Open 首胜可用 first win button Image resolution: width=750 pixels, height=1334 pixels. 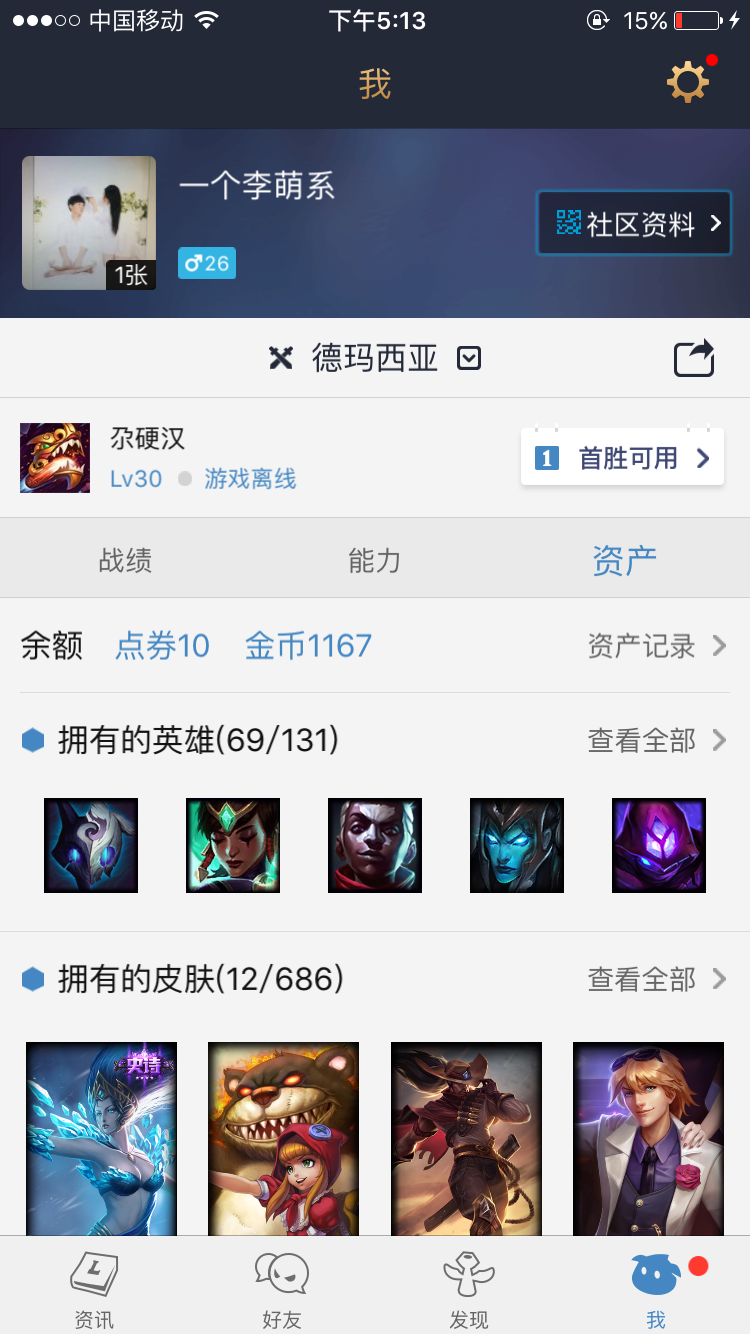click(x=622, y=458)
